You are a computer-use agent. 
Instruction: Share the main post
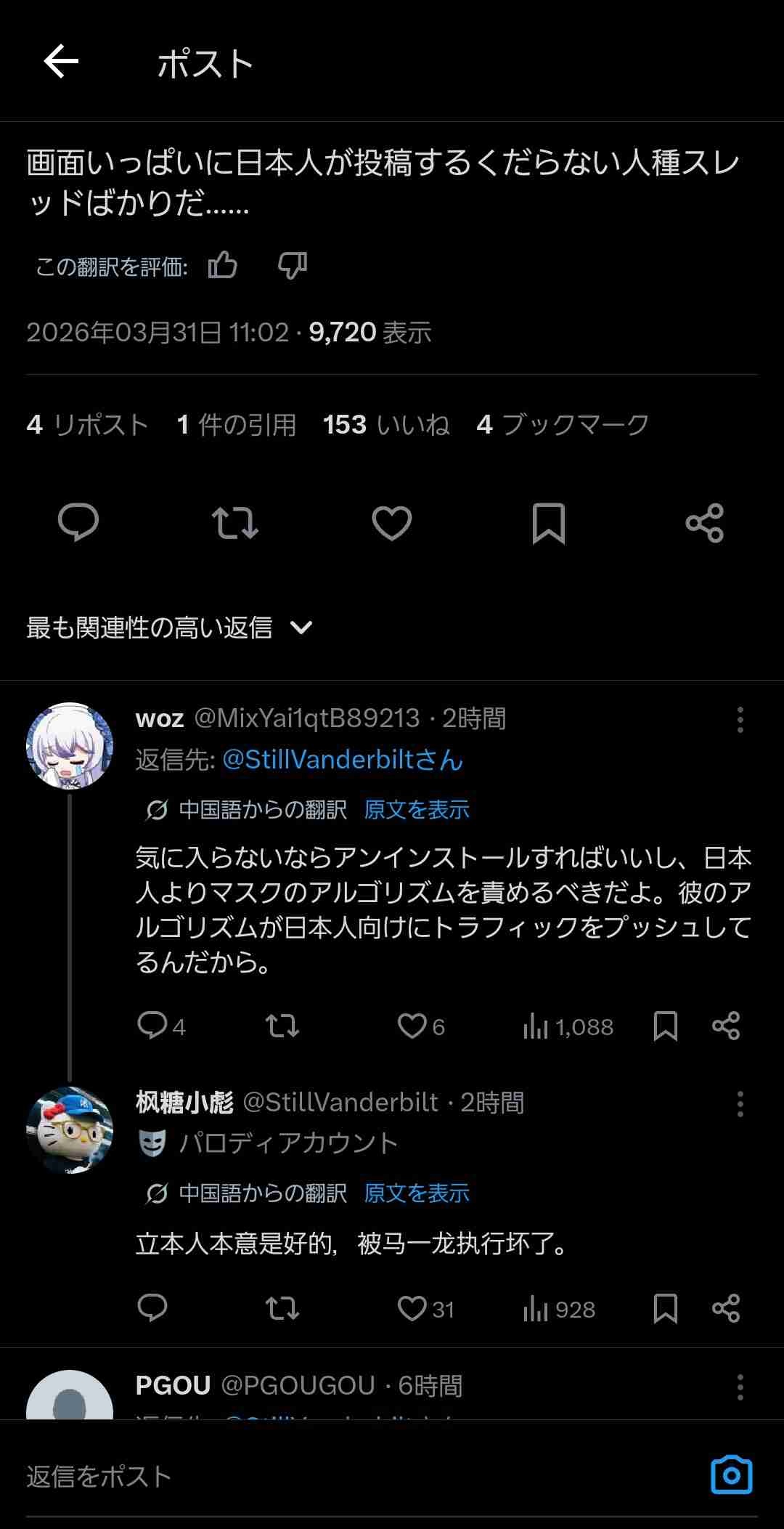705,522
